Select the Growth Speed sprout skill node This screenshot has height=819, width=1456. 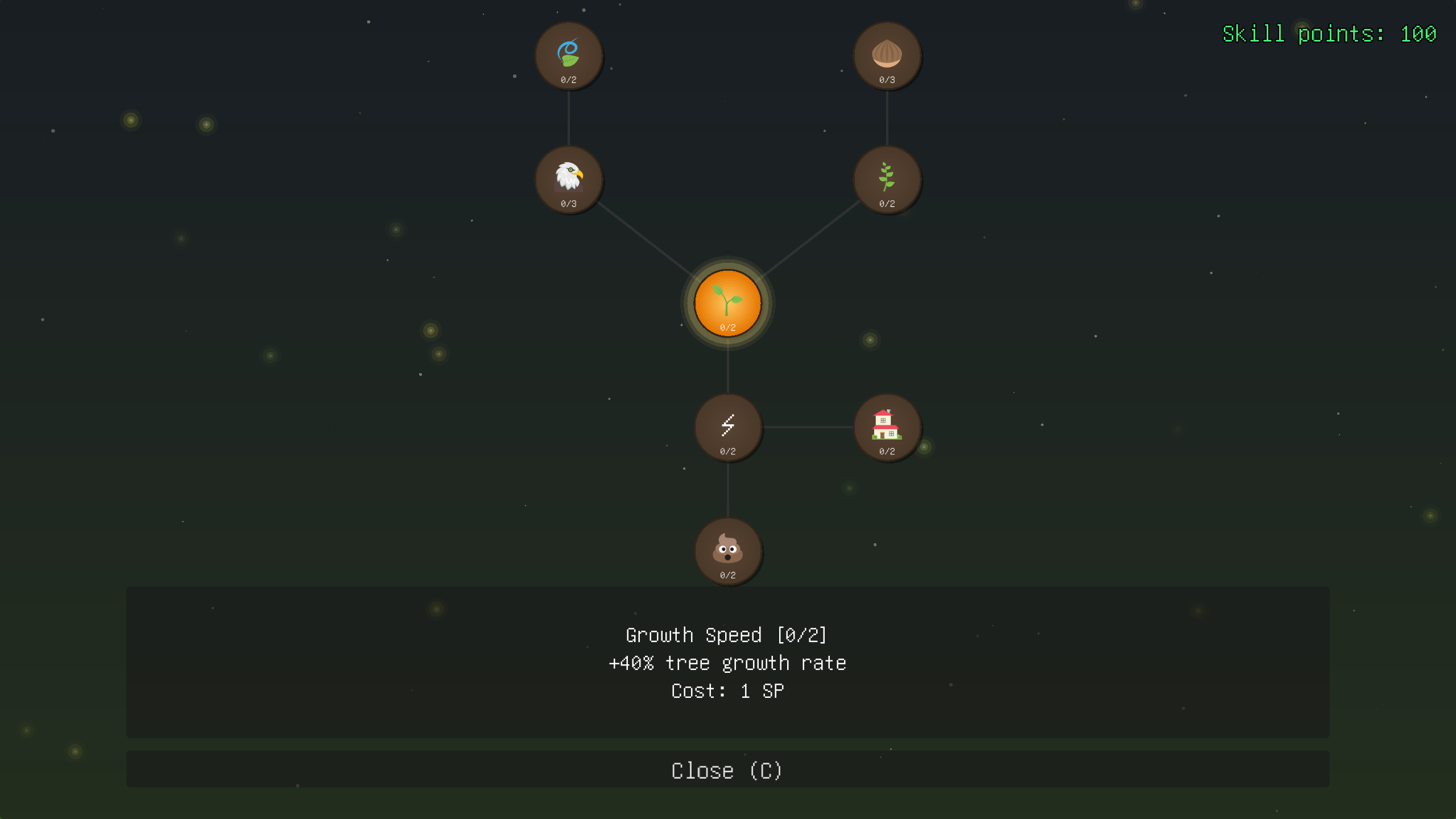727,303
